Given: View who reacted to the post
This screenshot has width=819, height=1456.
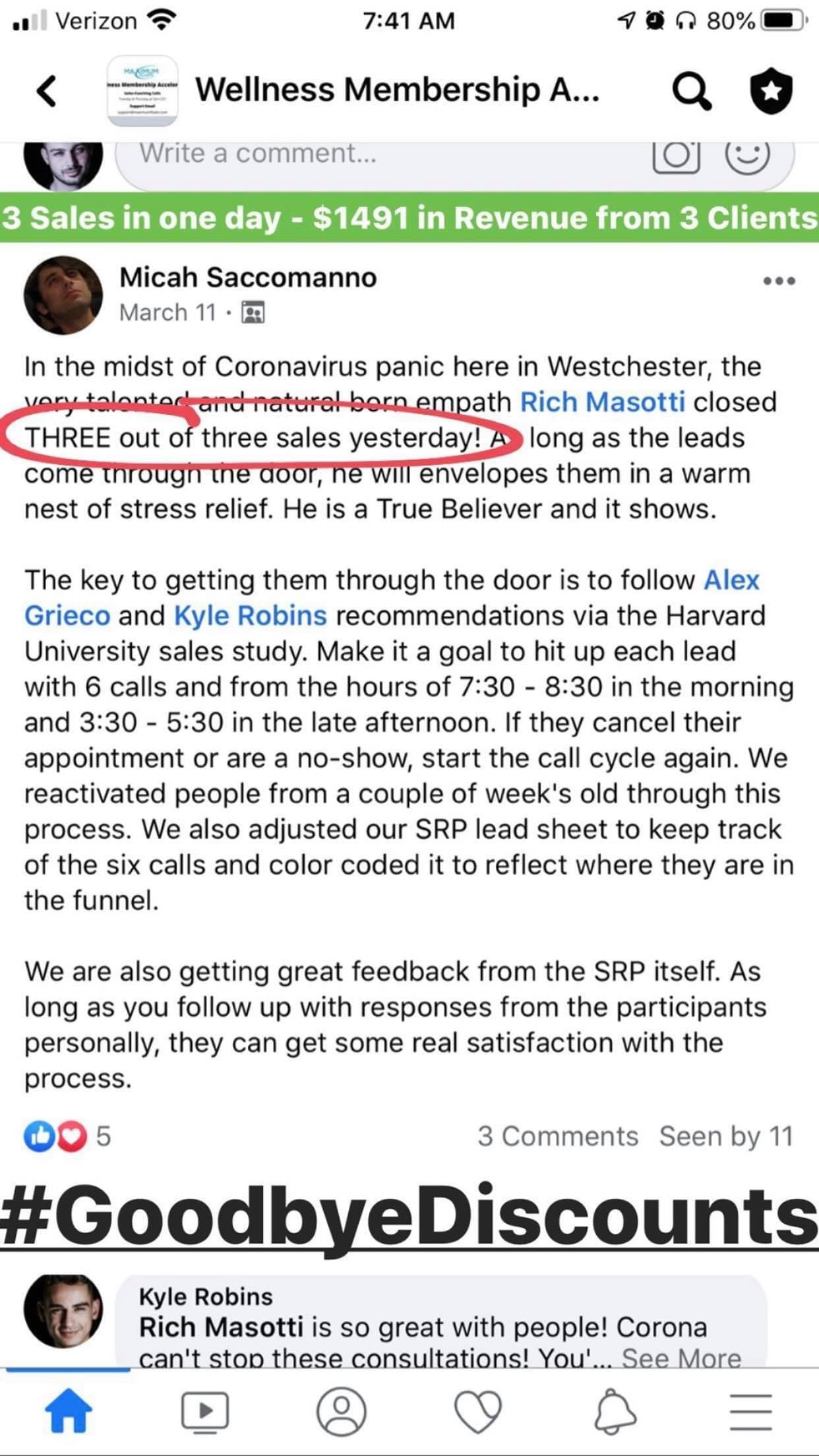Looking at the screenshot, I should [66, 1136].
